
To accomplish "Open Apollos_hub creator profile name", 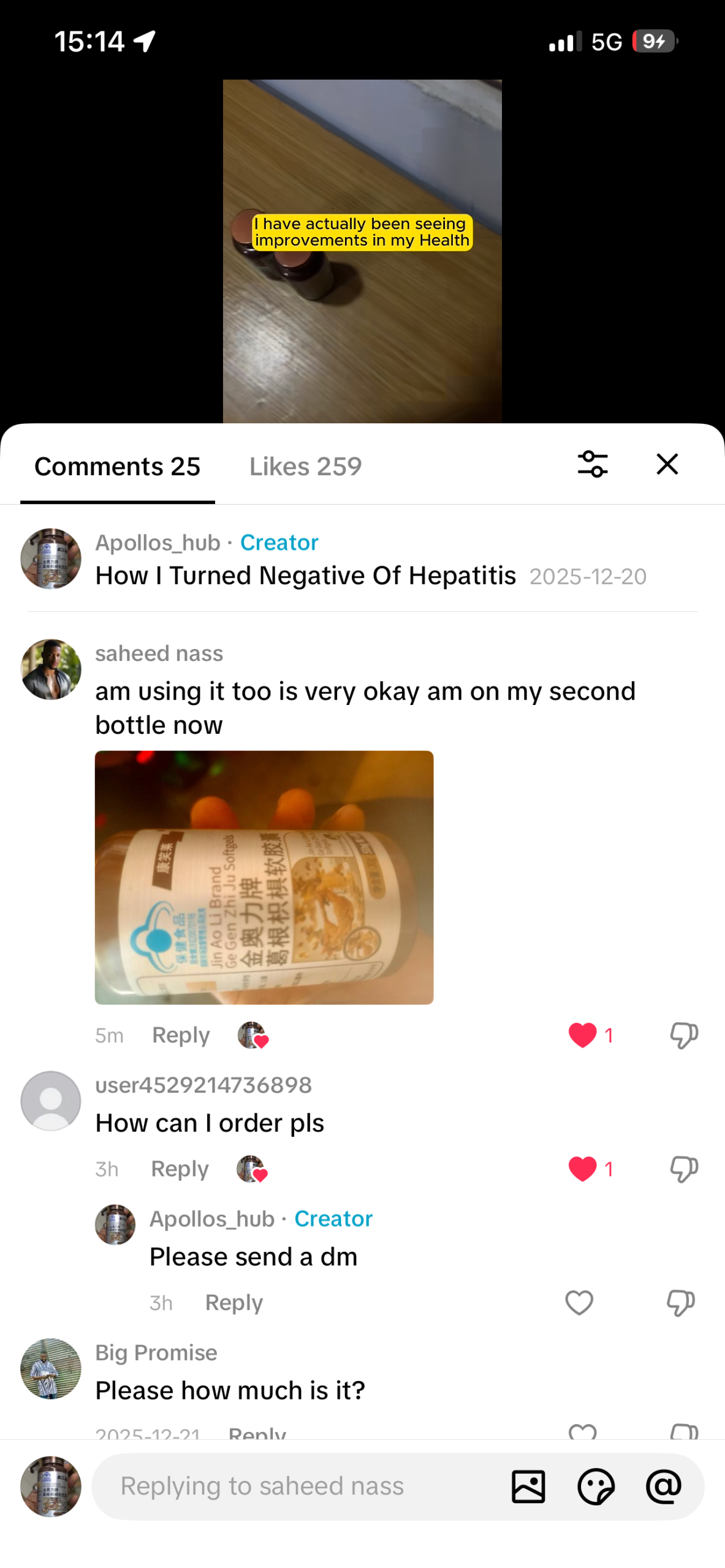I will coord(158,543).
